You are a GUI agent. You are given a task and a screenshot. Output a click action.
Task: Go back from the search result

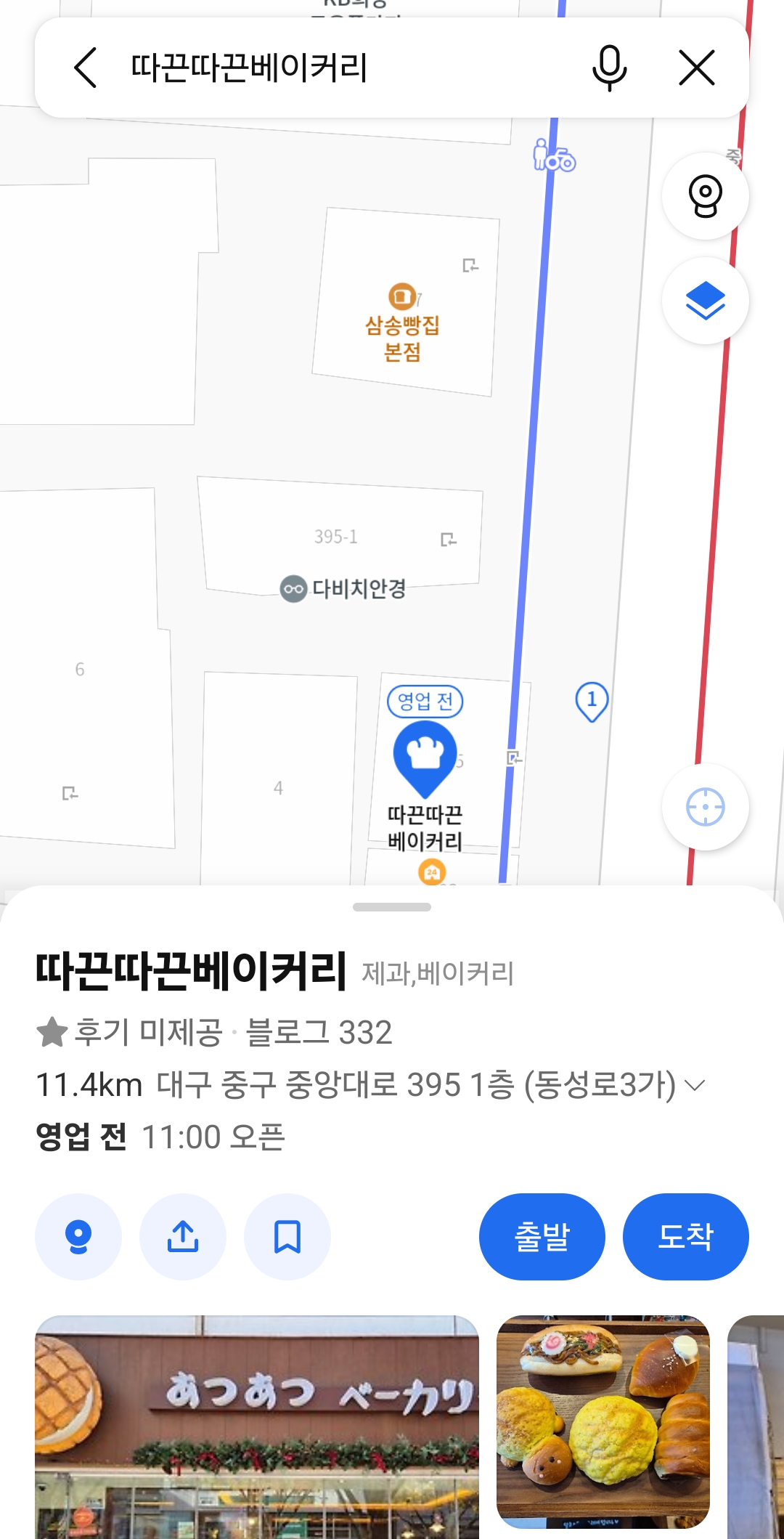[86, 68]
